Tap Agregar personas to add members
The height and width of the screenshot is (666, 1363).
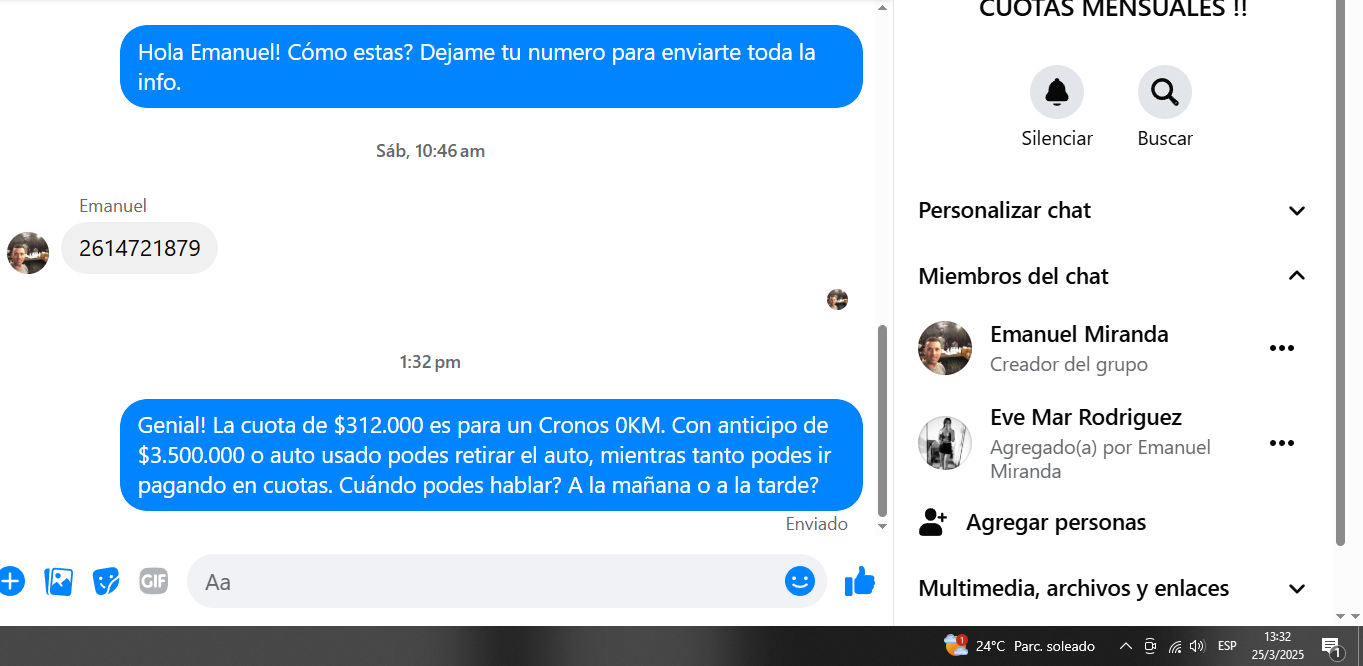pos(1055,522)
